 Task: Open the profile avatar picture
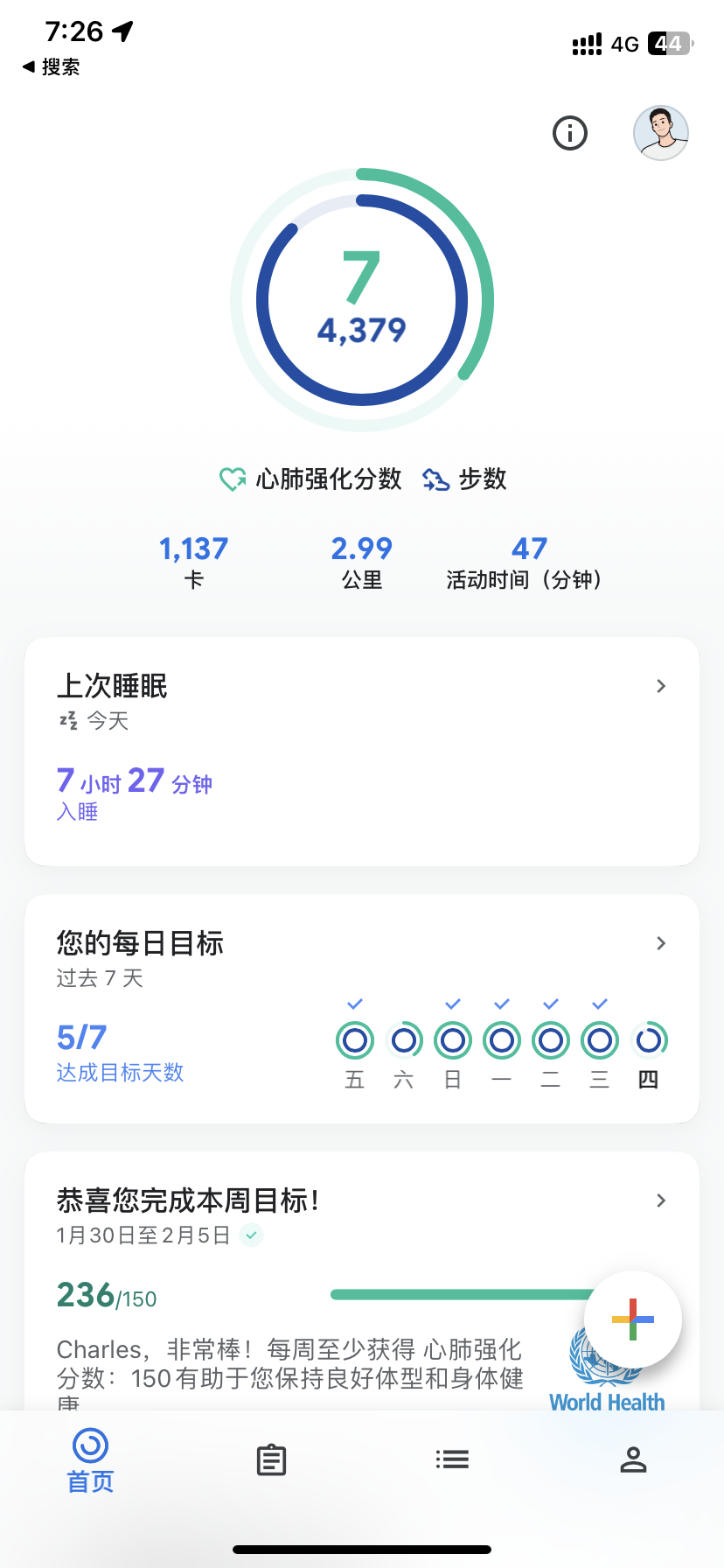660,133
